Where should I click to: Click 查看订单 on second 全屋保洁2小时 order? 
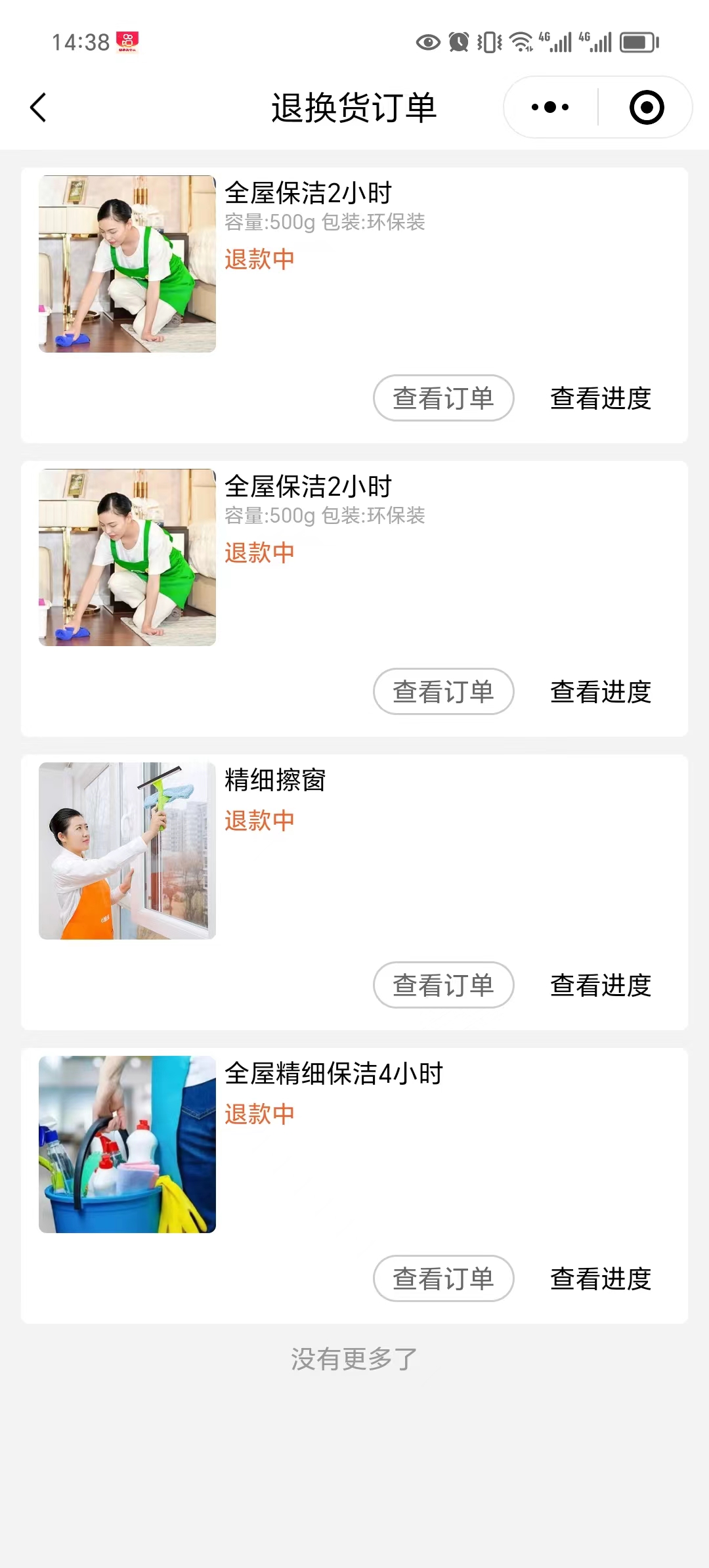tap(442, 691)
